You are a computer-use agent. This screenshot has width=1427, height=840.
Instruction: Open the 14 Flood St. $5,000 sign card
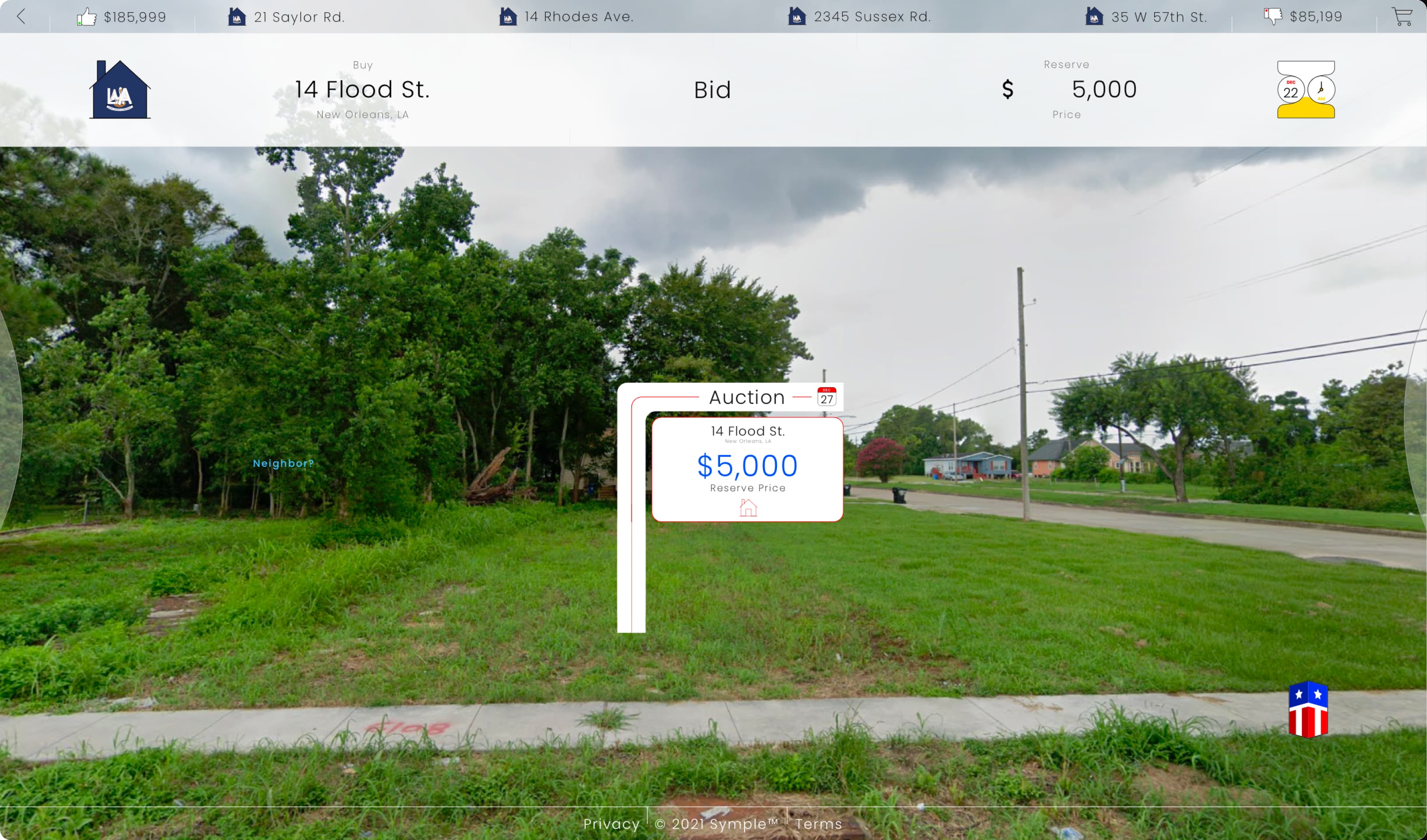[748, 469]
